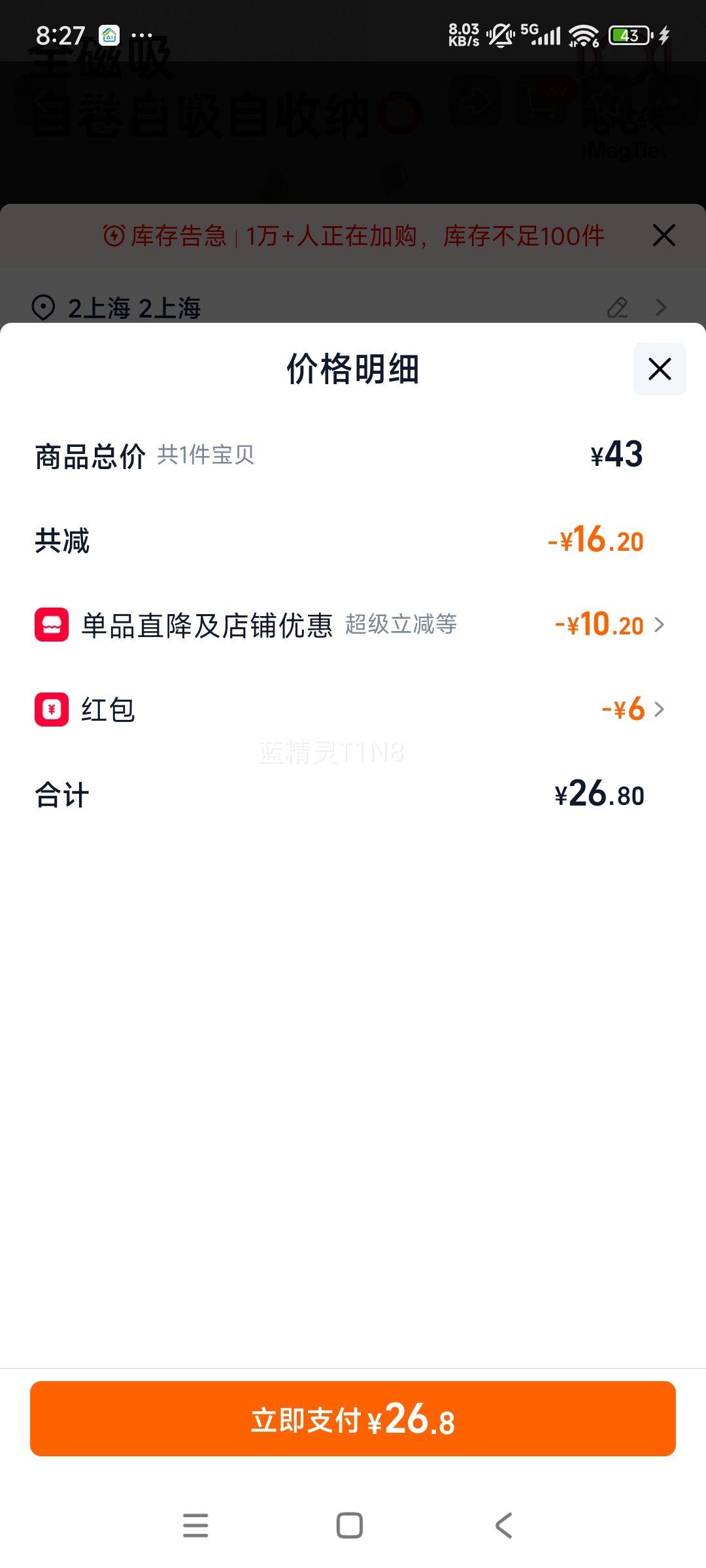Go to the home screen
The width and height of the screenshot is (706, 1568).
[350, 1526]
